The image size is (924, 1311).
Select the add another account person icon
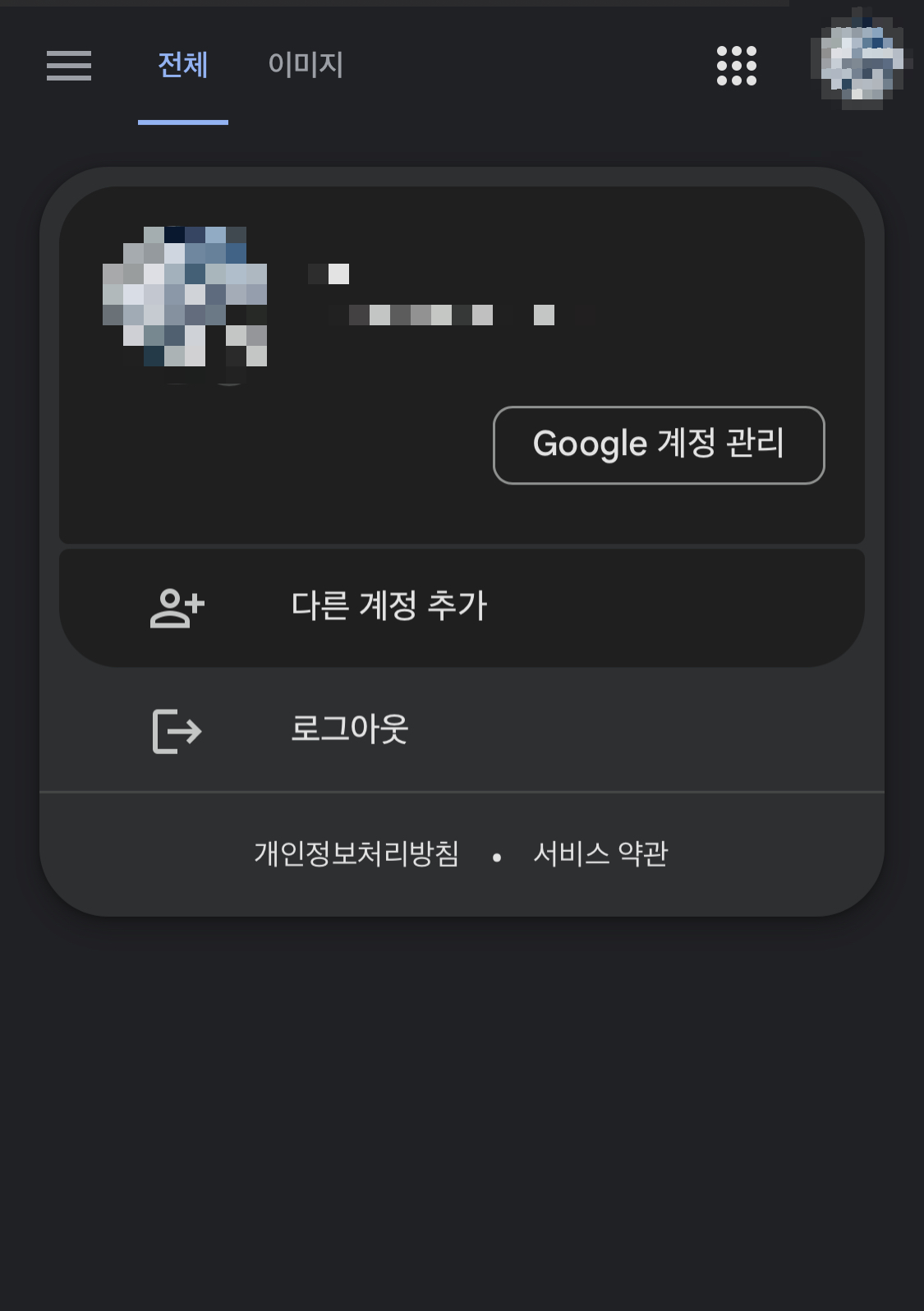click(x=175, y=608)
